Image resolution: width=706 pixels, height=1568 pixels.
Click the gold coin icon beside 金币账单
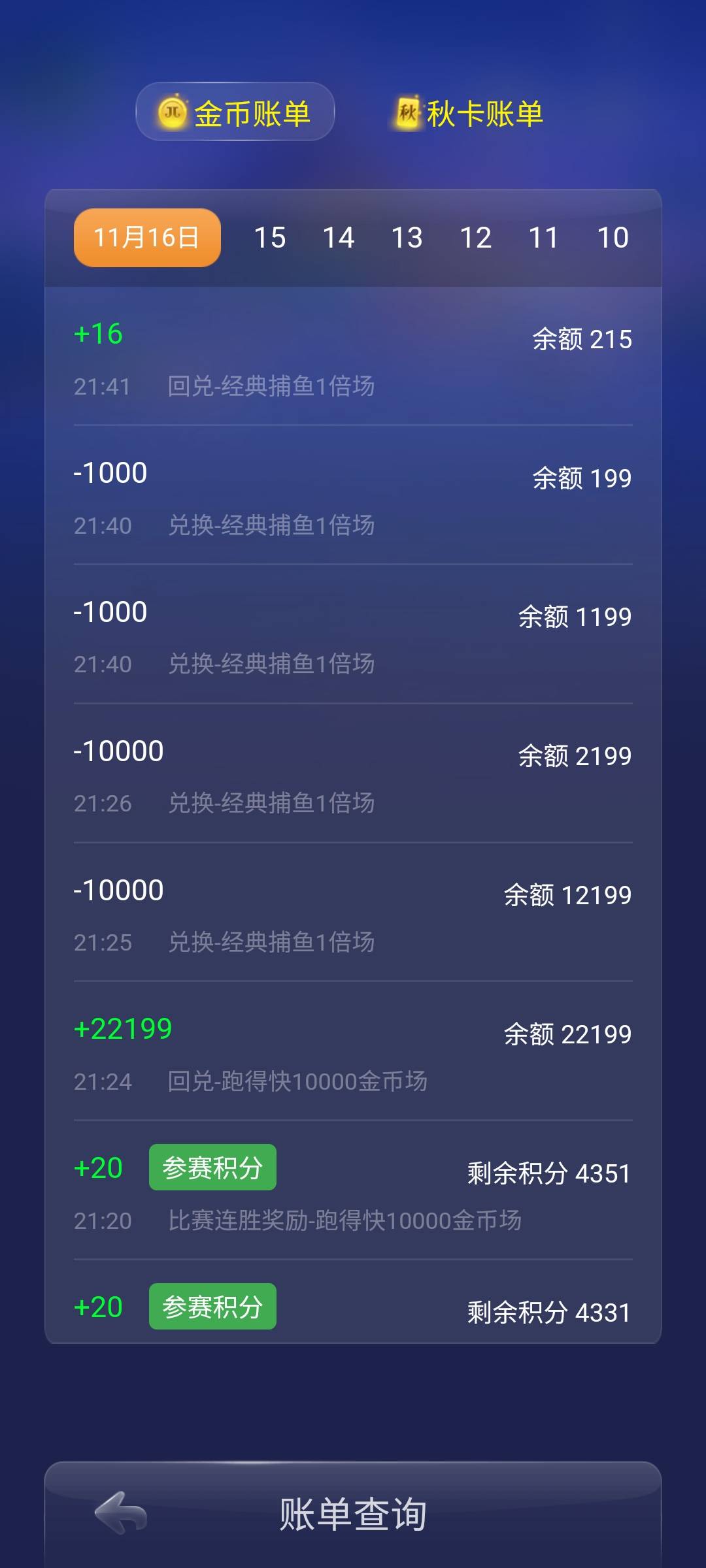[173, 112]
